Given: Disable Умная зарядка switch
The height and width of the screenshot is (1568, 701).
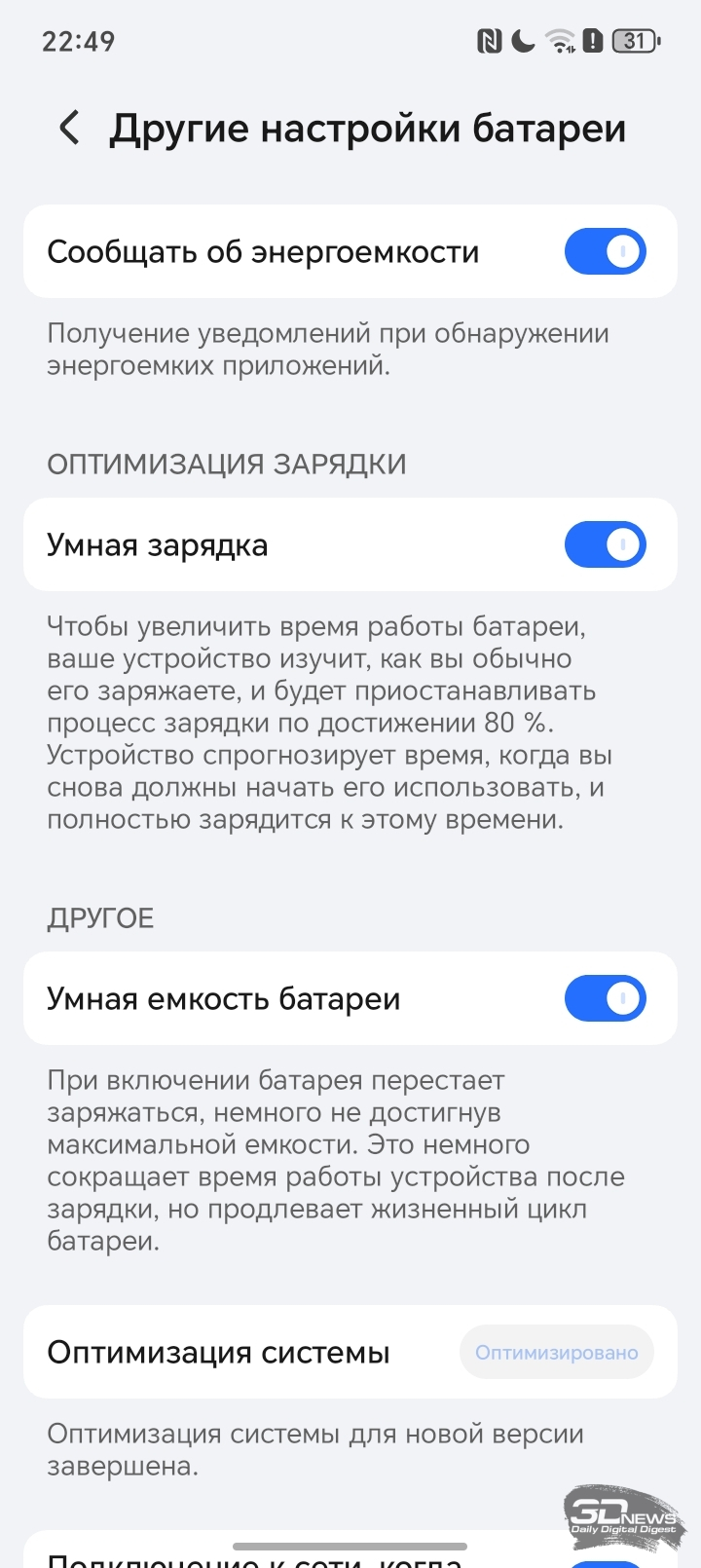Looking at the screenshot, I should (605, 544).
